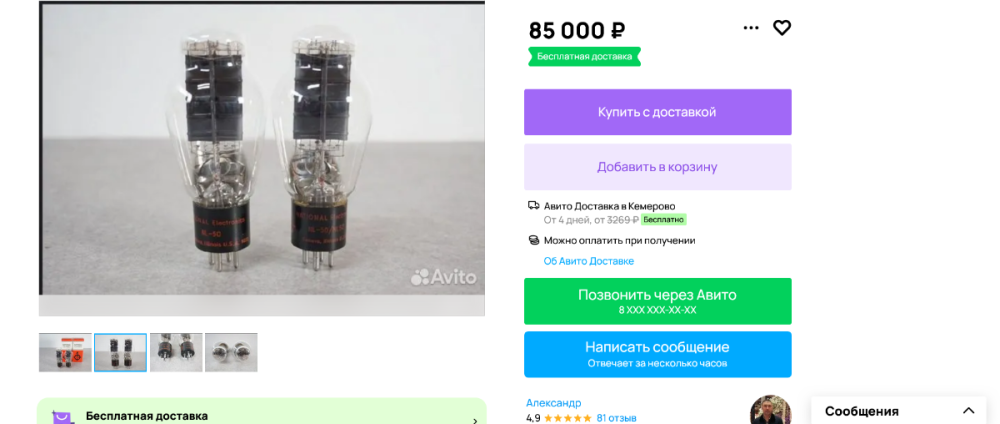
Task: Open the main product photo
Action: pos(261,158)
